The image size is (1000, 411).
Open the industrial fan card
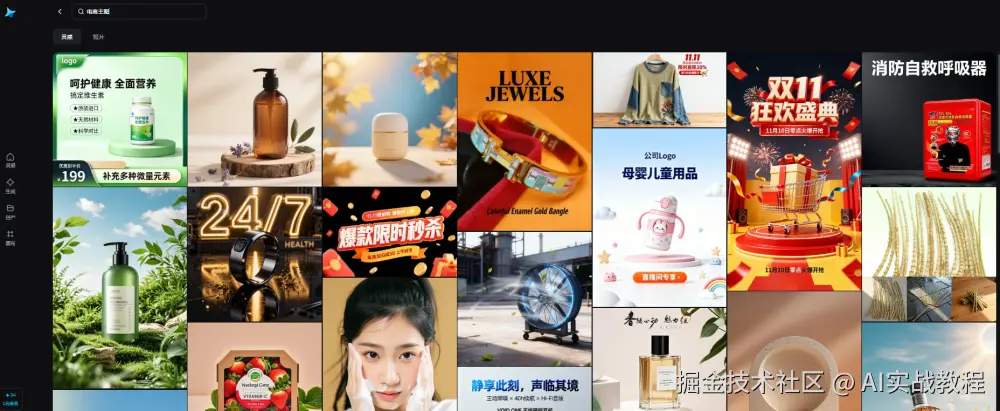(524, 299)
